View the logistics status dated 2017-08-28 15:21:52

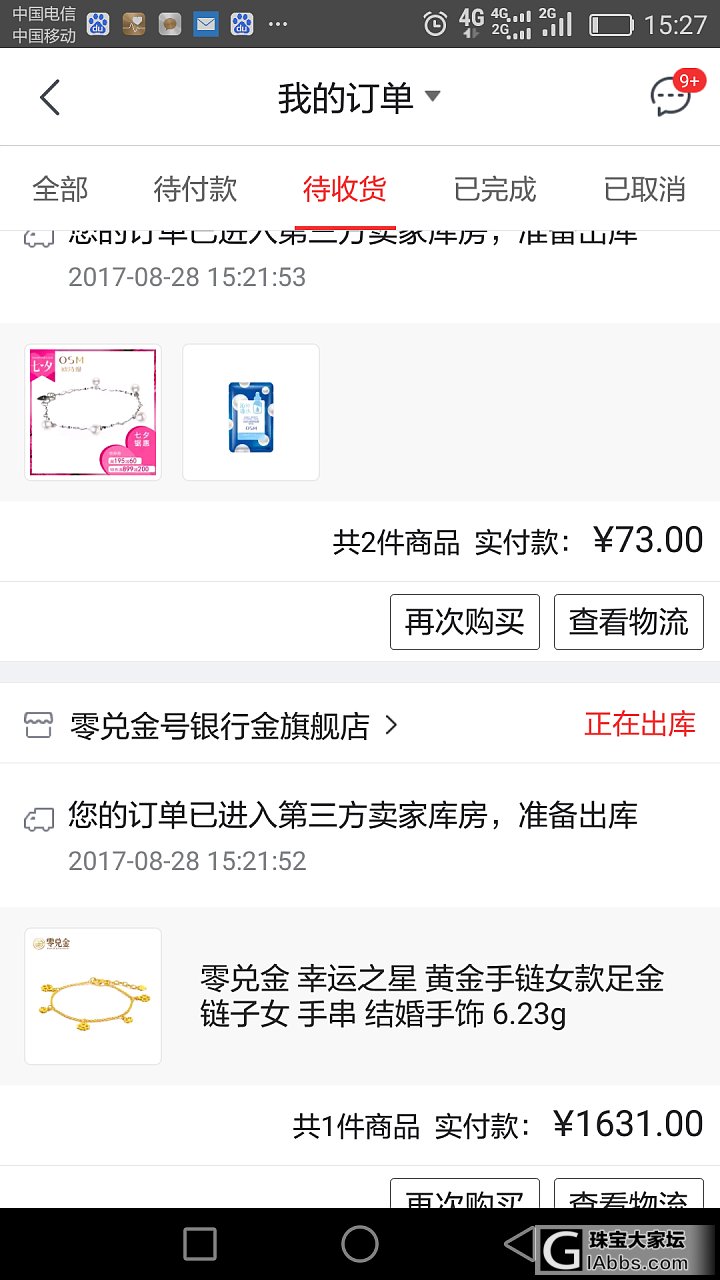[352, 835]
